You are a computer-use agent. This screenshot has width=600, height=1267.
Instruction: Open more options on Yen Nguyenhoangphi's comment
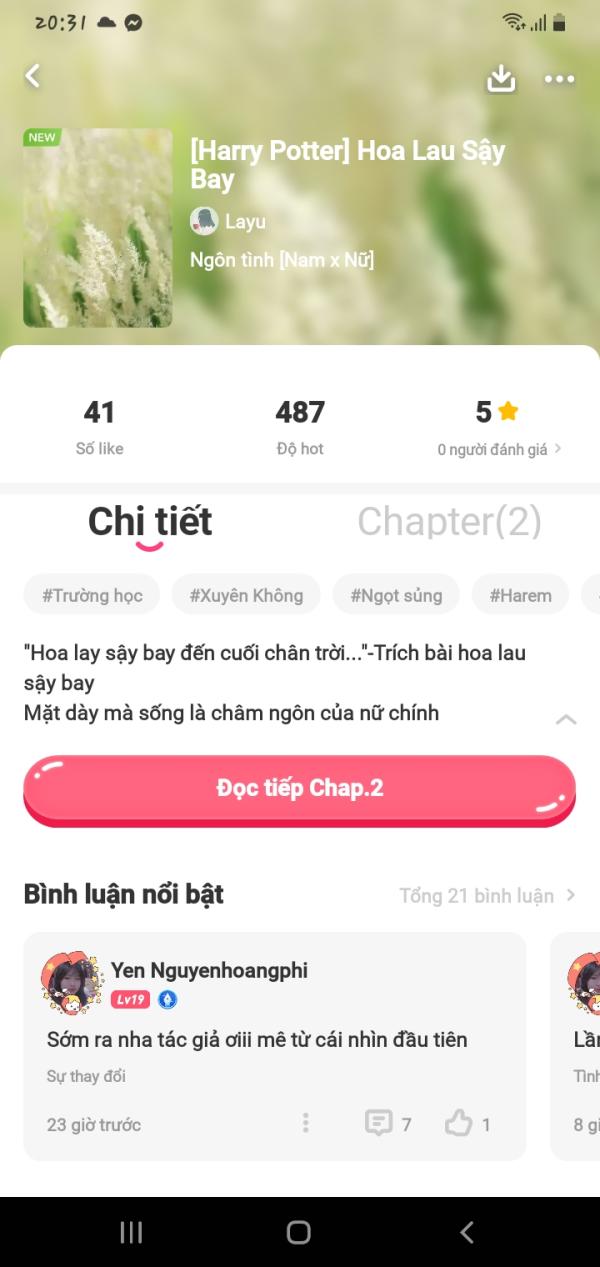coord(306,1124)
